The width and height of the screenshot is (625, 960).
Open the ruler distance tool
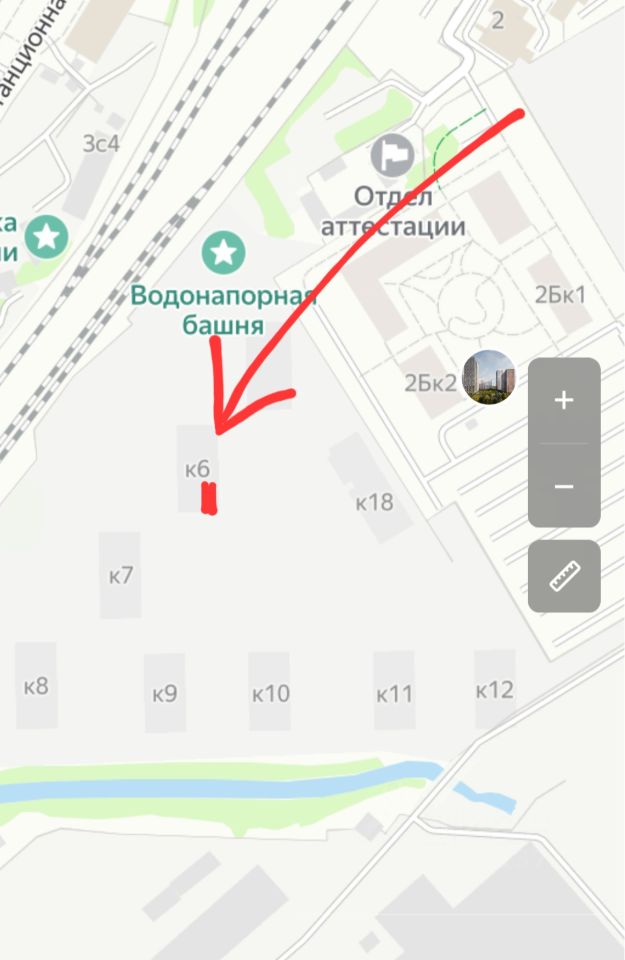click(x=564, y=576)
